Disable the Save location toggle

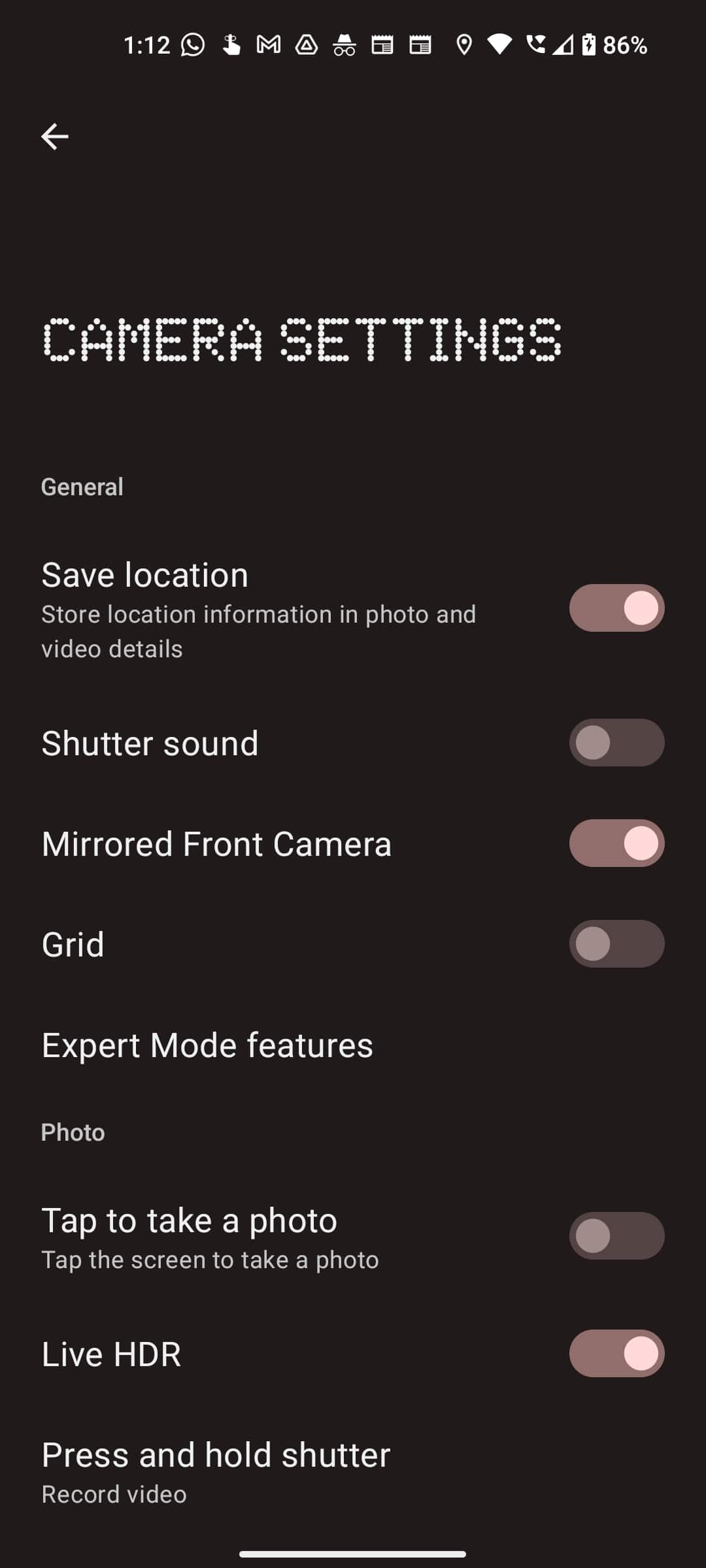pyautogui.click(x=616, y=608)
